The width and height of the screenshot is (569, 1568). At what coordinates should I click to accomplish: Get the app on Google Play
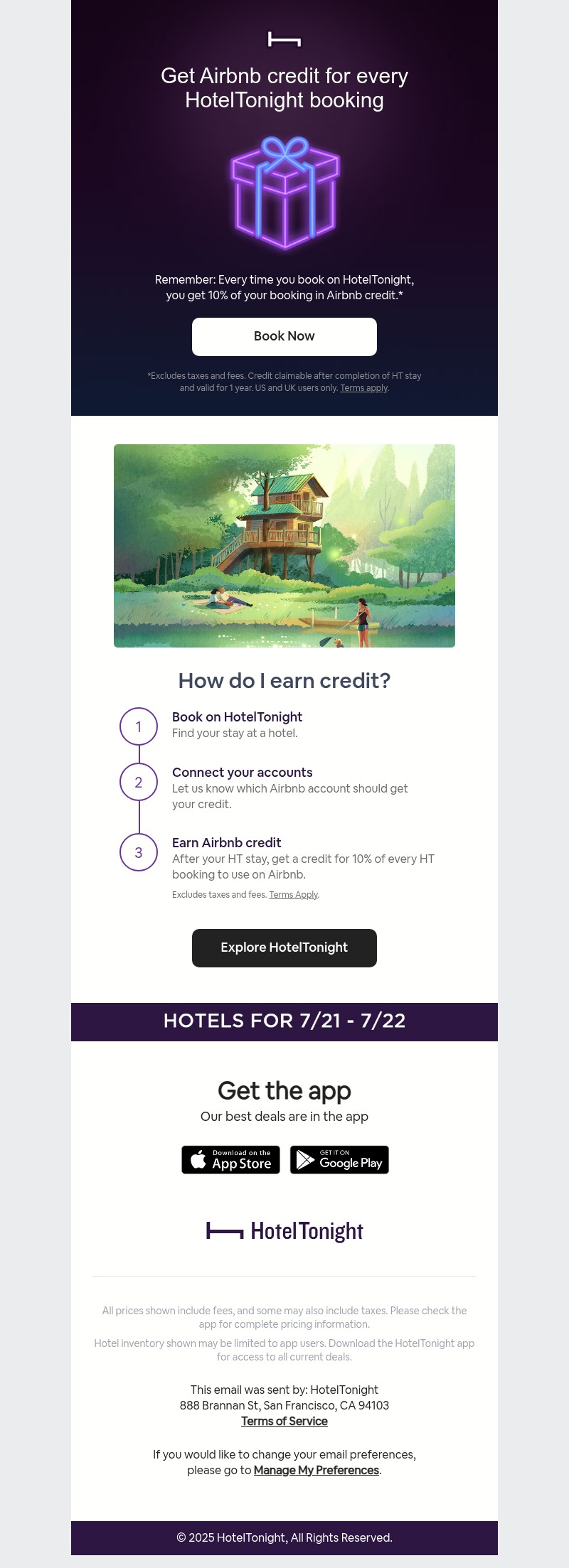[x=339, y=1159]
